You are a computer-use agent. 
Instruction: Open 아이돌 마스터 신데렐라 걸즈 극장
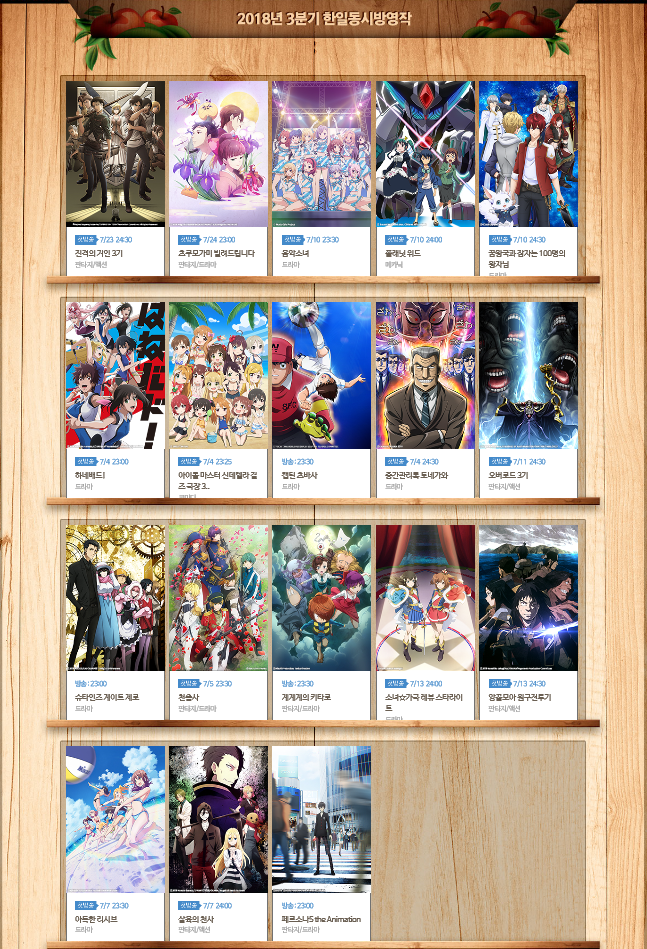[x=218, y=376]
